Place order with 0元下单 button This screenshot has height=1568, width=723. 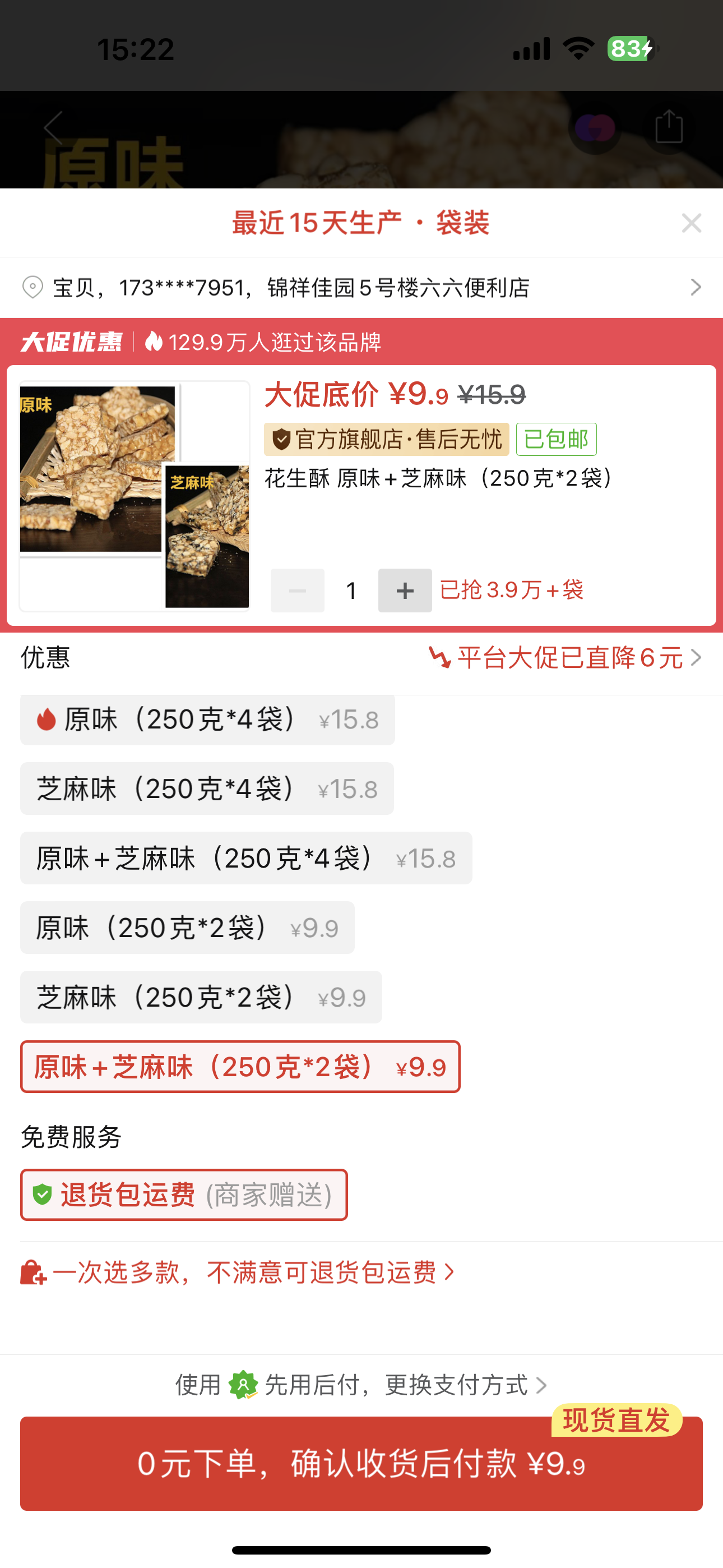coord(361,1464)
